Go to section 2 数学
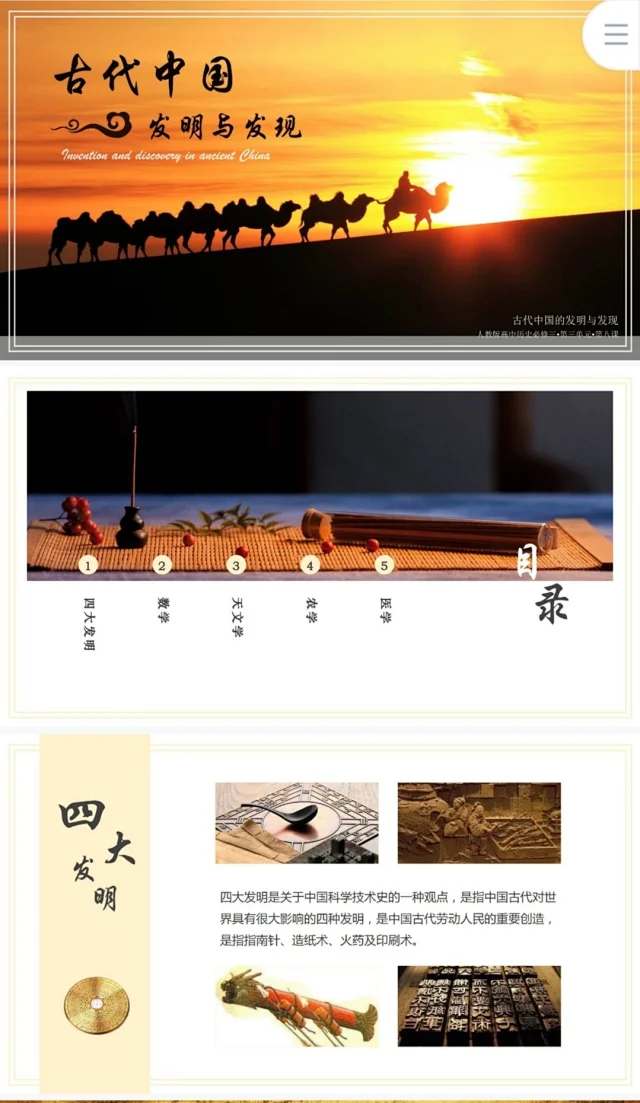The width and height of the screenshot is (640, 1103). tap(163, 566)
